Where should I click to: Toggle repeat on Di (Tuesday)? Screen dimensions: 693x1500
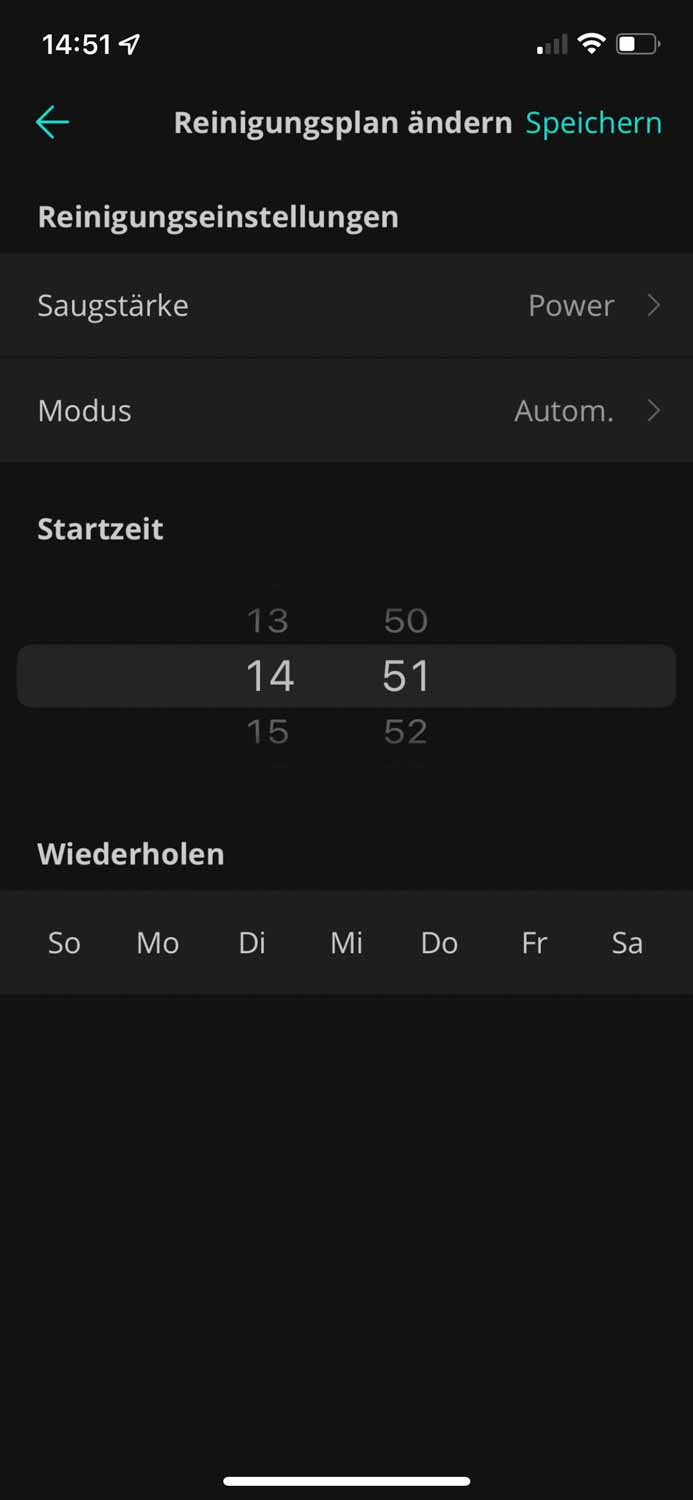[x=252, y=943]
